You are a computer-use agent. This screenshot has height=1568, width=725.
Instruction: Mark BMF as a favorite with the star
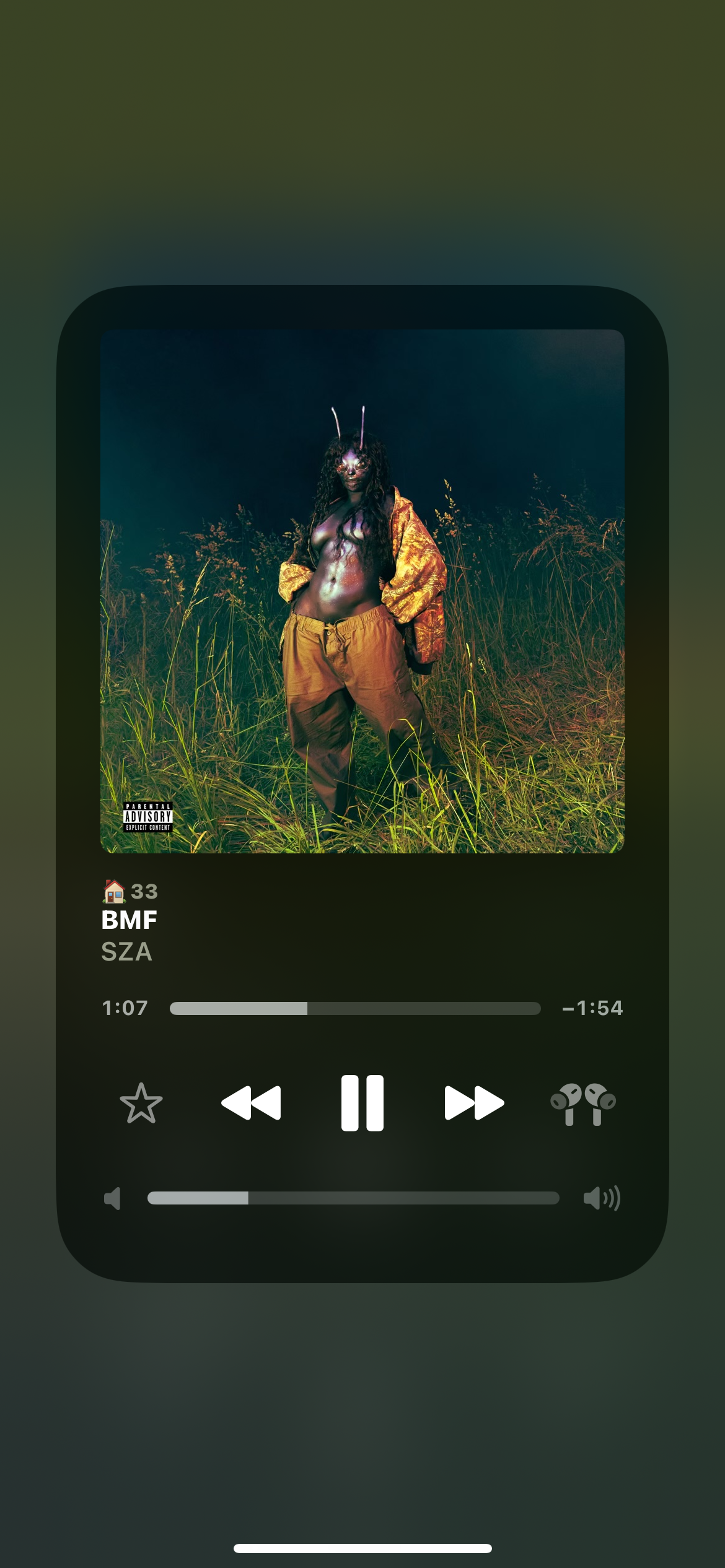click(141, 1103)
